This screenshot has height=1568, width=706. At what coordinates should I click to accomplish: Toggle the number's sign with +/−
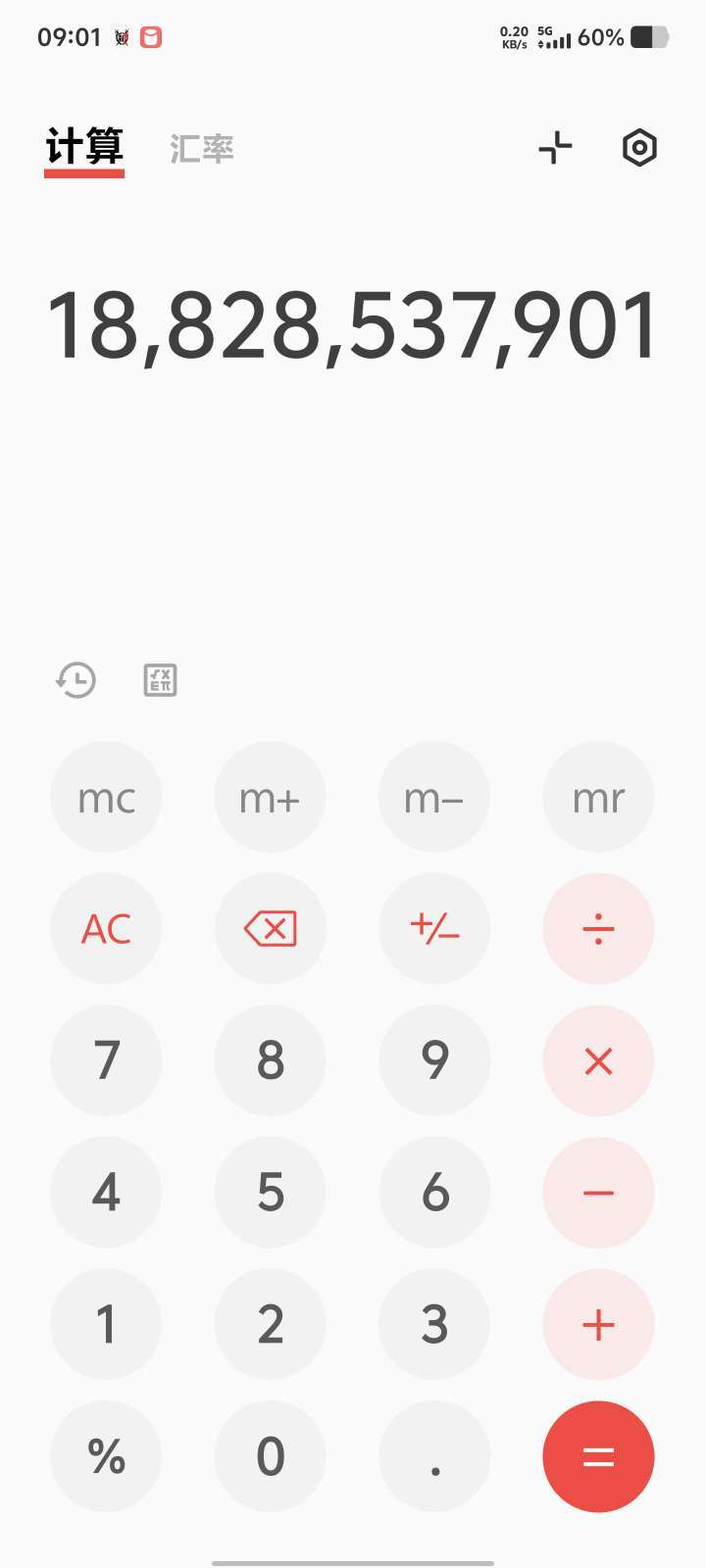click(434, 929)
